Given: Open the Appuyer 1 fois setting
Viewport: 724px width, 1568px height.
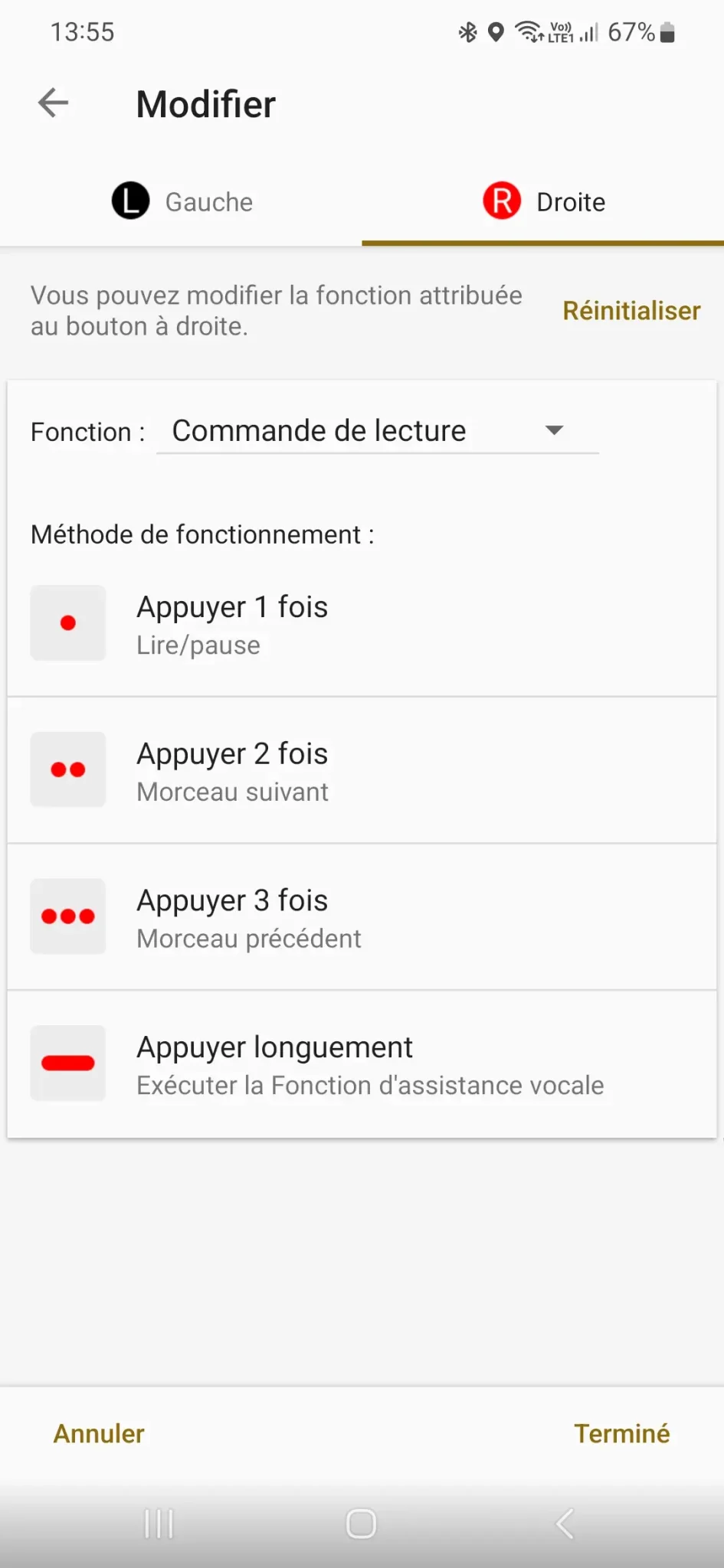Looking at the screenshot, I should coord(362,624).
